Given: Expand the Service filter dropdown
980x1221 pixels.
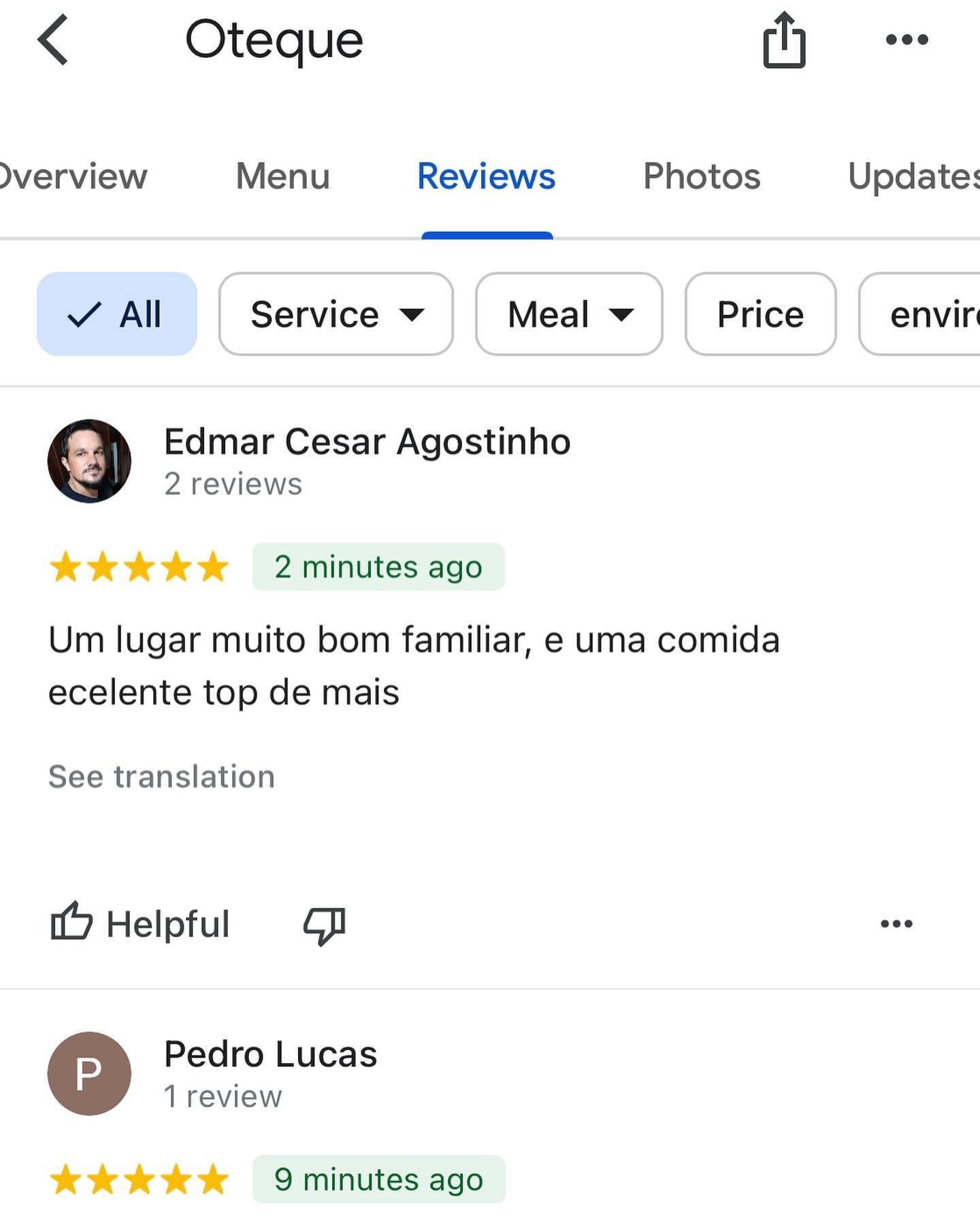Looking at the screenshot, I should tap(336, 314).
